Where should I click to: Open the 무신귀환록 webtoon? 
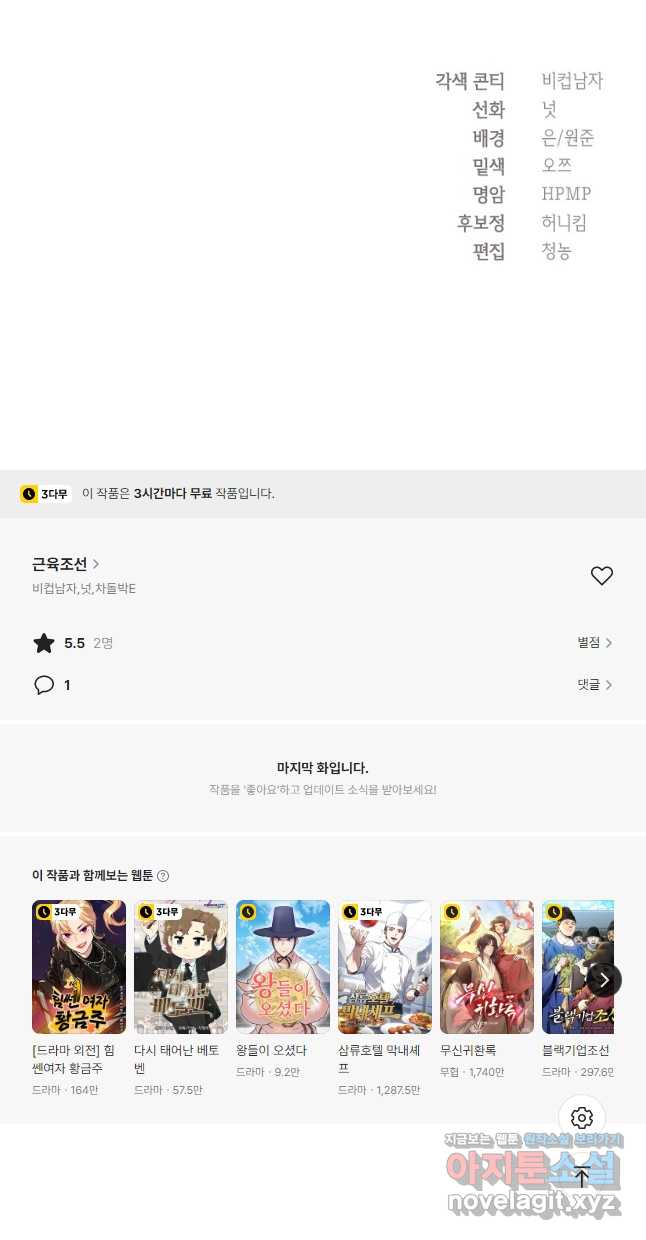click(x=487, y=966)
